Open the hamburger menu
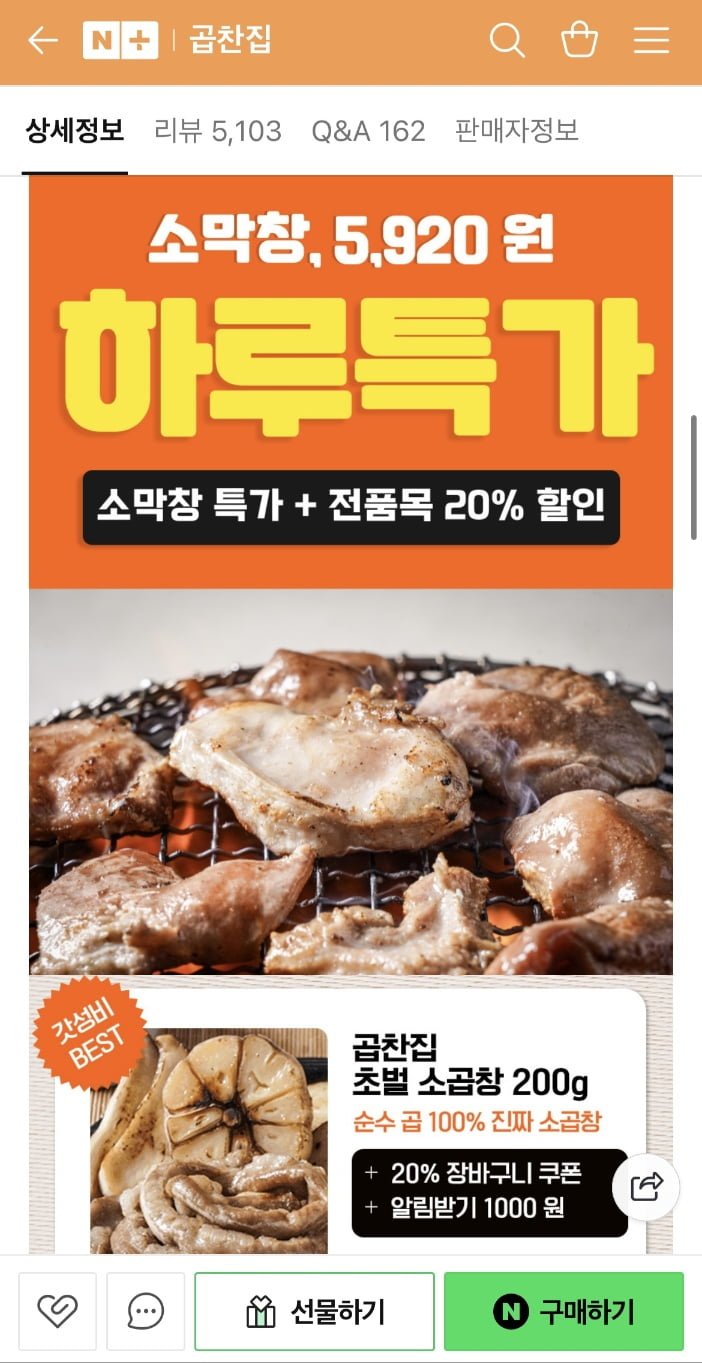The width and height of the screenshot is (702, 1363). click(651, 41)
